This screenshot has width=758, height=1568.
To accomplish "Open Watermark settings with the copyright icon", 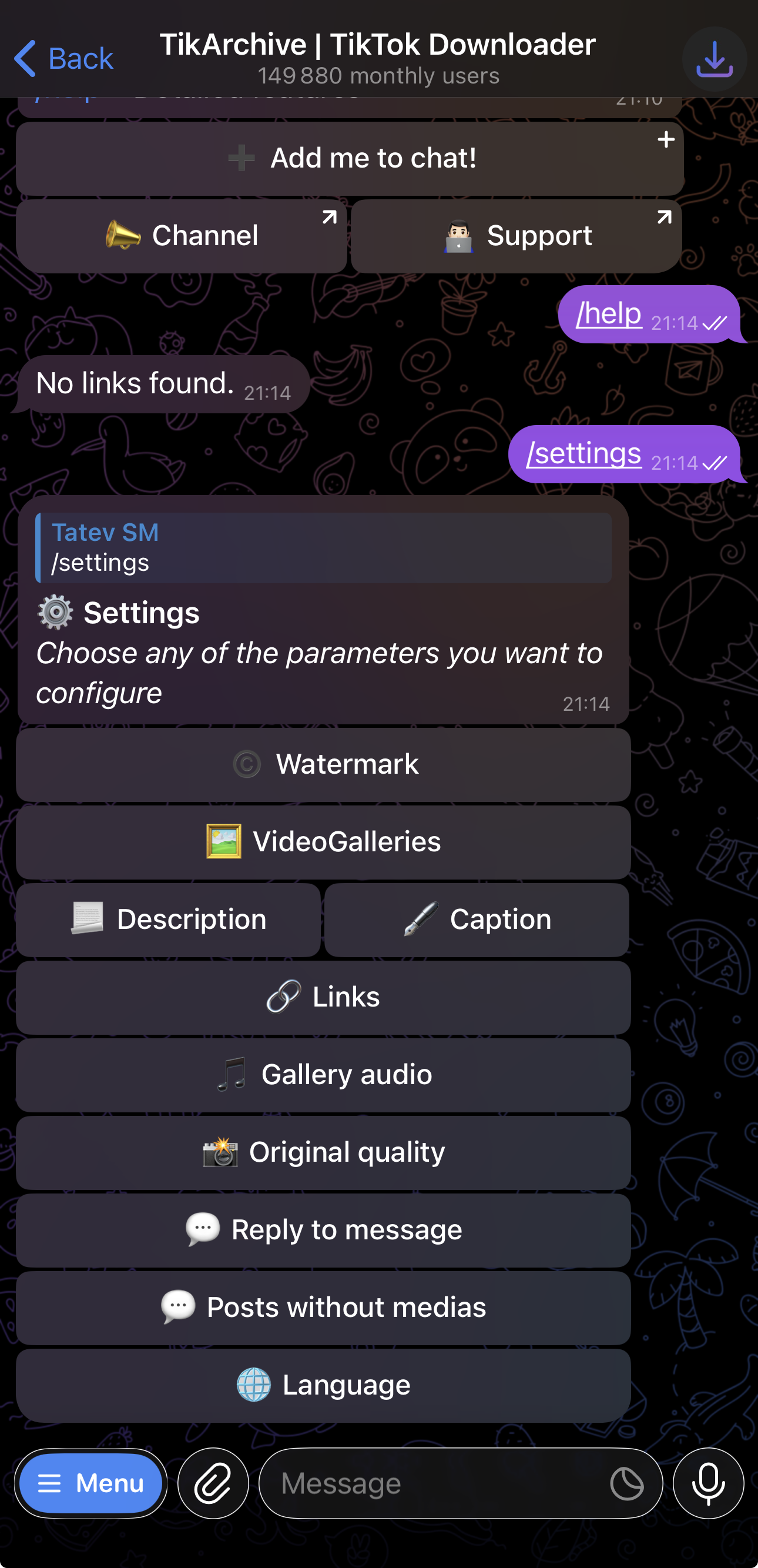I will click(324, 764).
